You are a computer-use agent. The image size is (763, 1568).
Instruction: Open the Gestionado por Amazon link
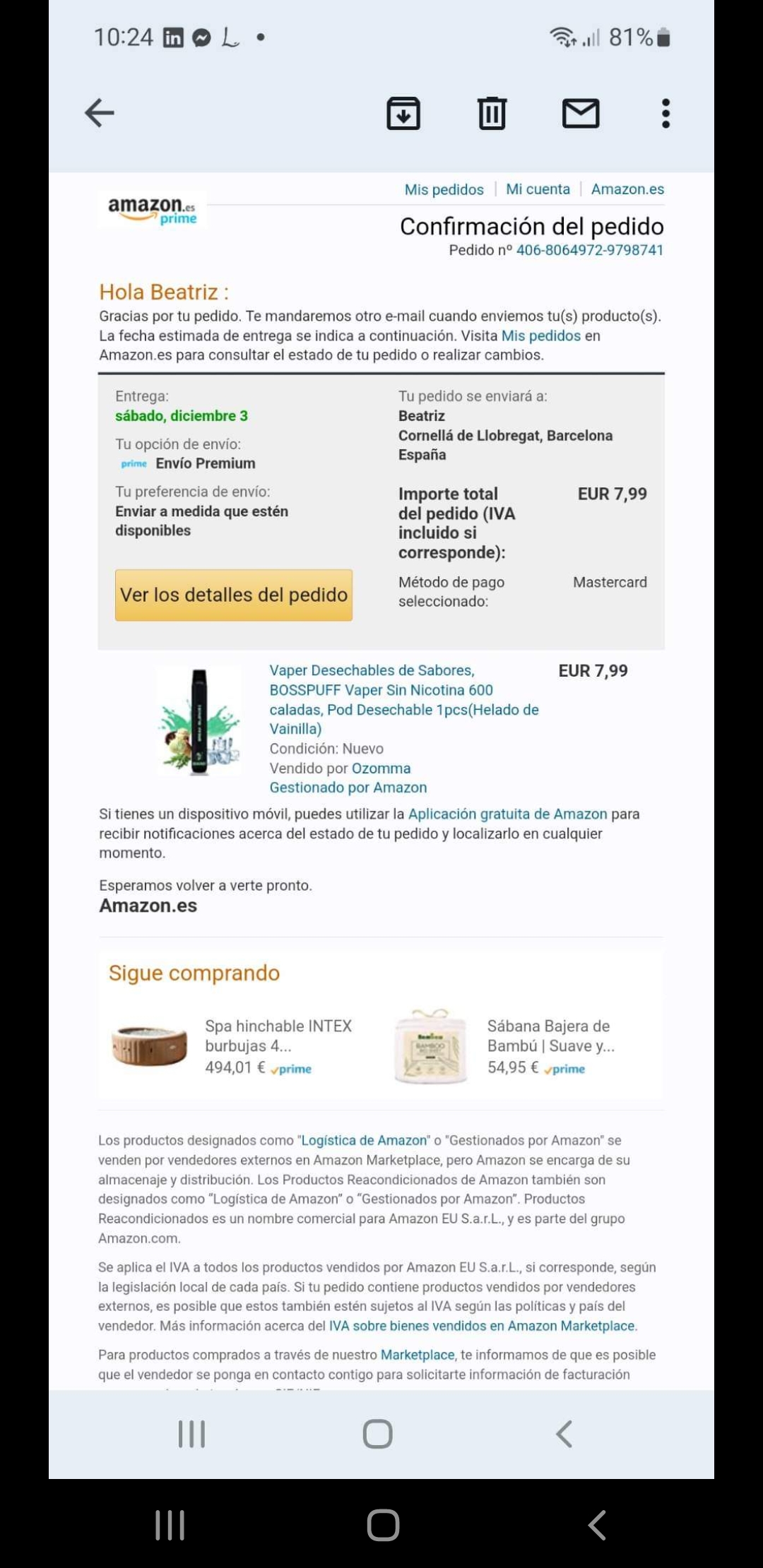tap(348, 788)
